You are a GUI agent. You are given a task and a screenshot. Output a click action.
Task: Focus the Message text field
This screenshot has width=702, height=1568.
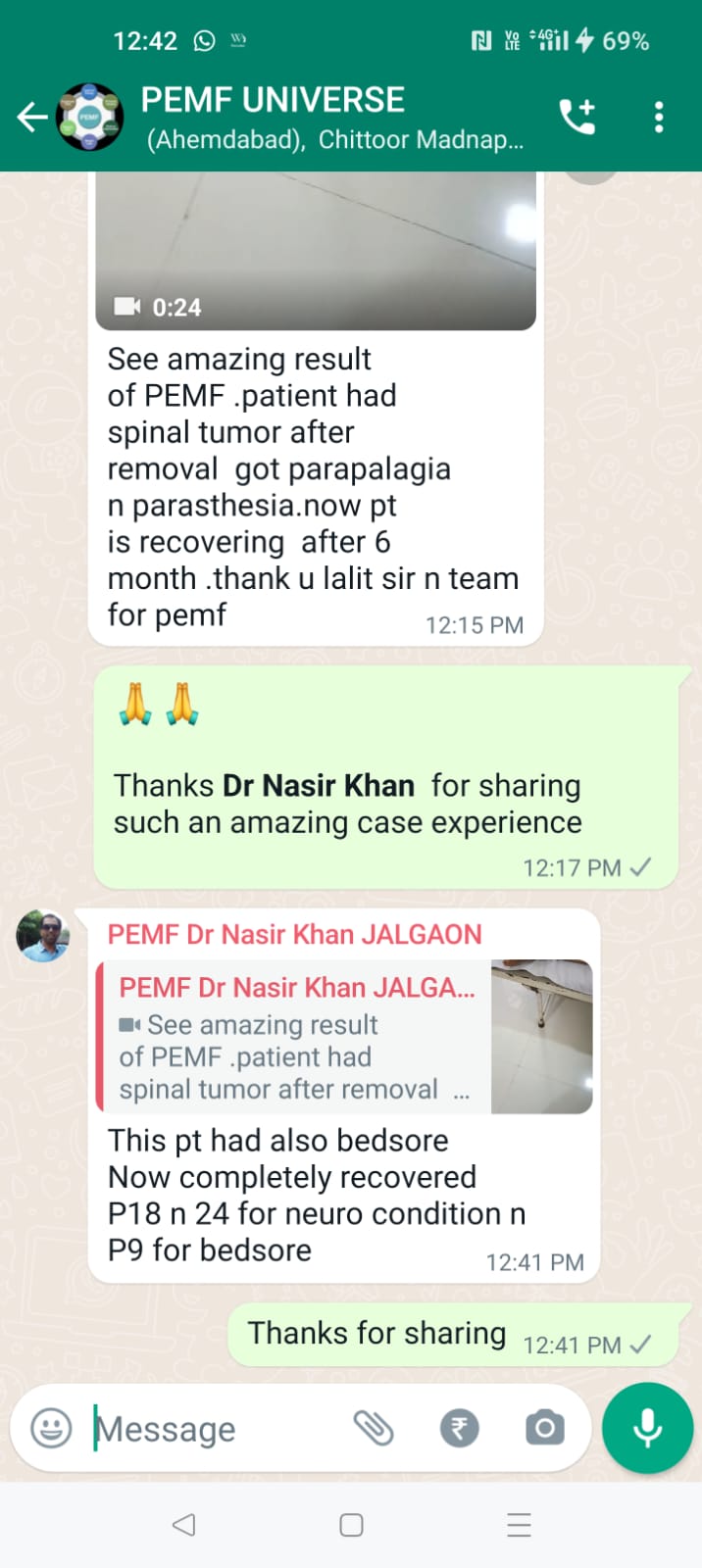(216, 1429)
